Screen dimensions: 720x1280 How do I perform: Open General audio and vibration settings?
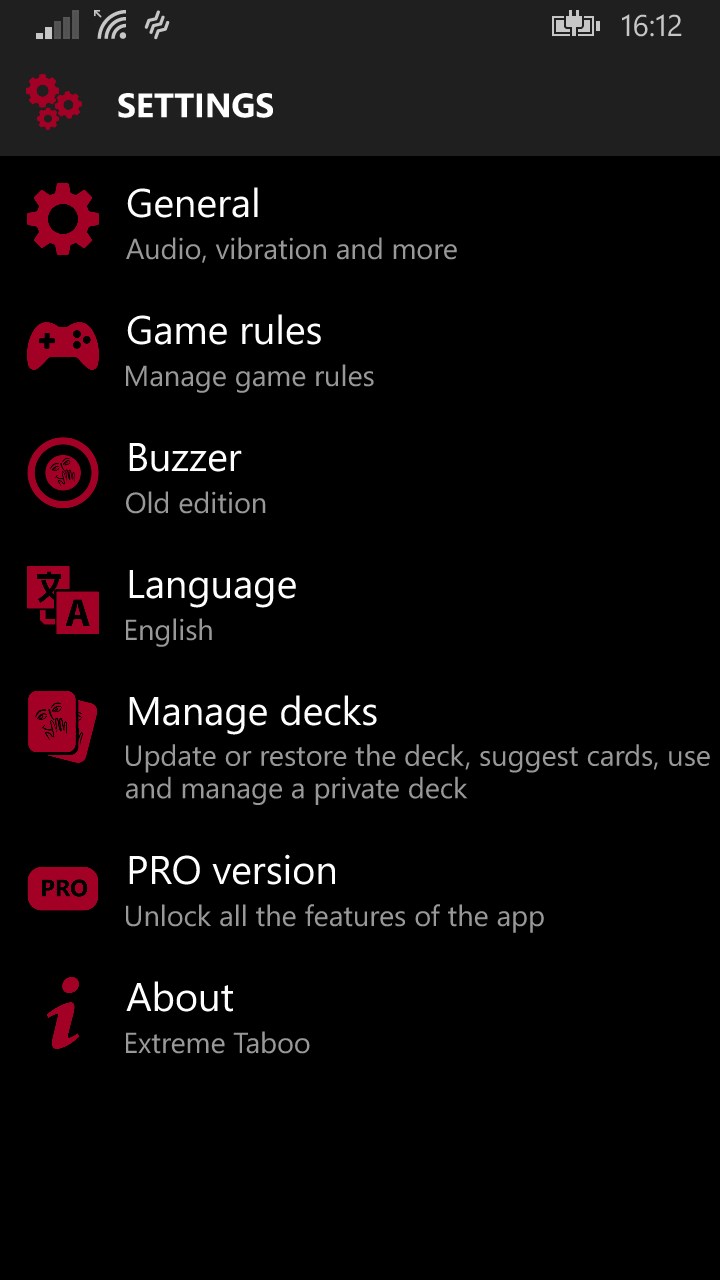(290, 224)
